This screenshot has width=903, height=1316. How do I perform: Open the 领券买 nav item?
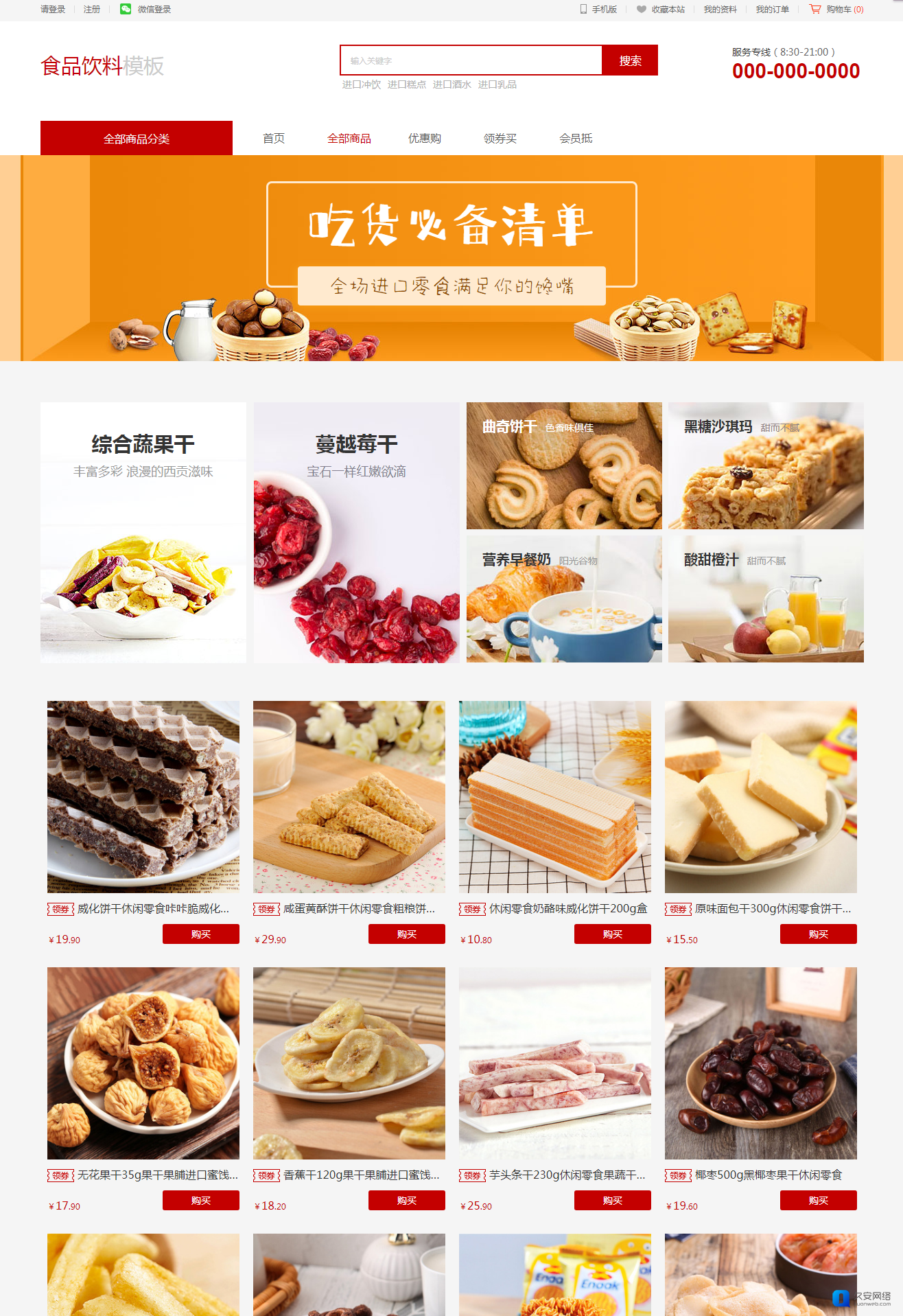click(500, 139)
